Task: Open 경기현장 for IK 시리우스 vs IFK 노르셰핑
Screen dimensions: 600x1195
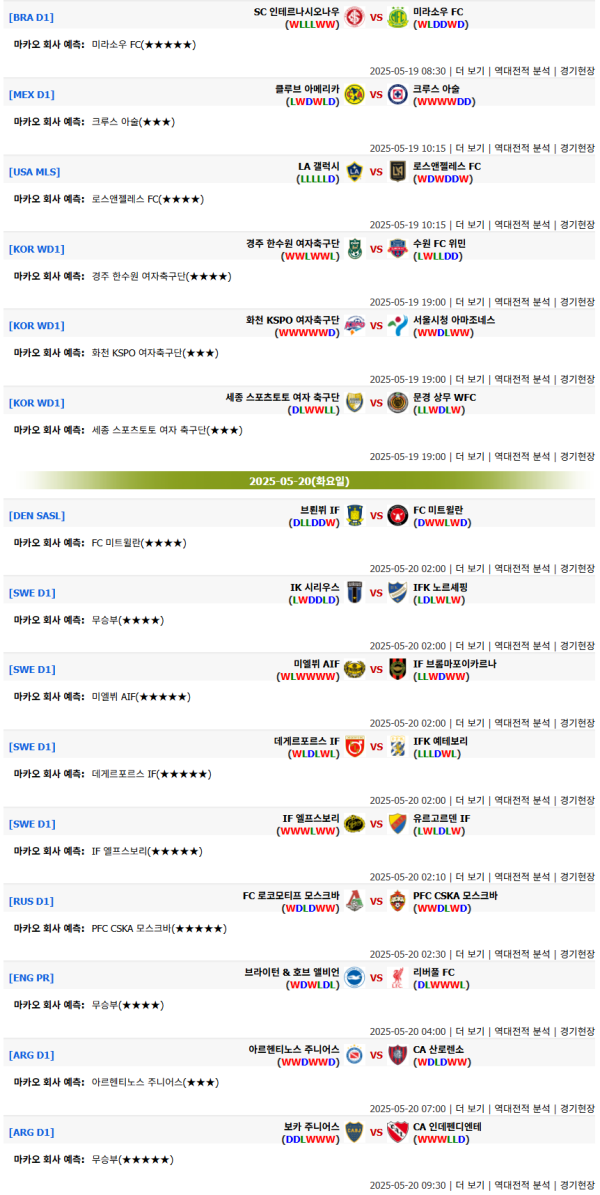Action: tap(576, 646)
